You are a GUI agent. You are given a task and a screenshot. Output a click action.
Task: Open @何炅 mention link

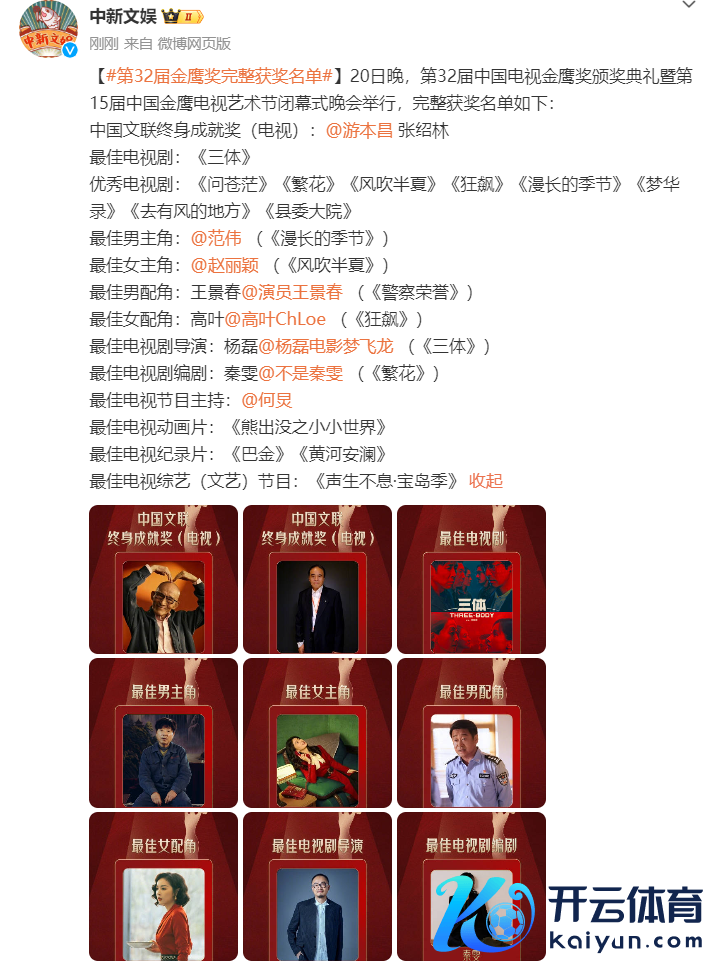pos(267,400)
